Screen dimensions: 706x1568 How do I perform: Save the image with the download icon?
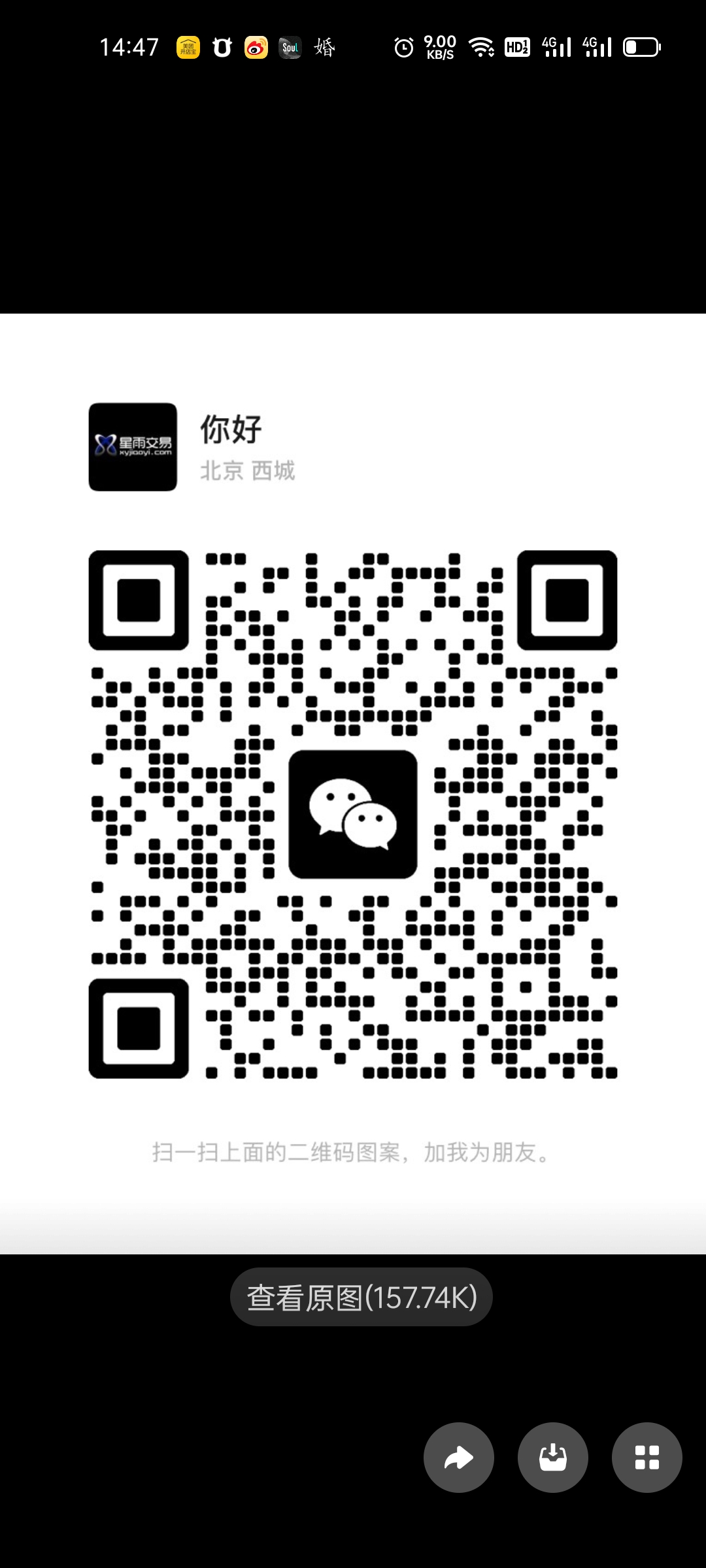click(x=553, y=1458)
